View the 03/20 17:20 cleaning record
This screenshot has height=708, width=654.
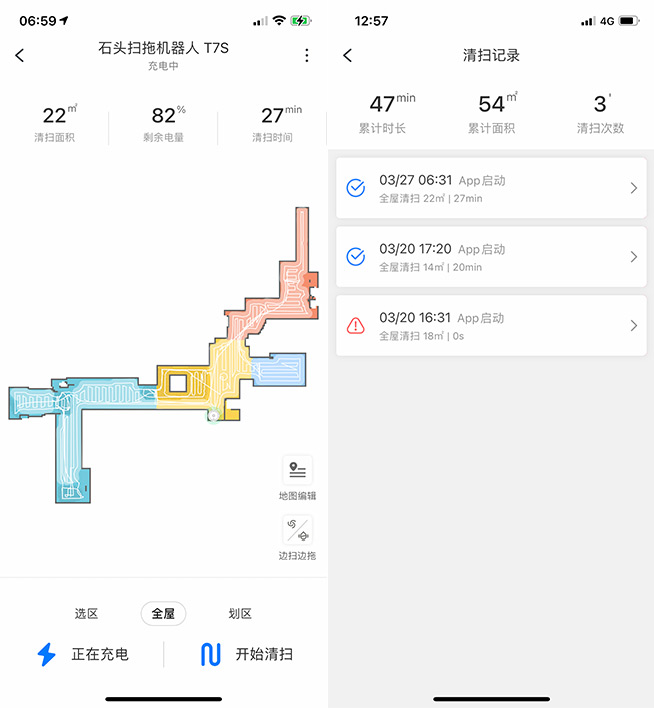491,257
